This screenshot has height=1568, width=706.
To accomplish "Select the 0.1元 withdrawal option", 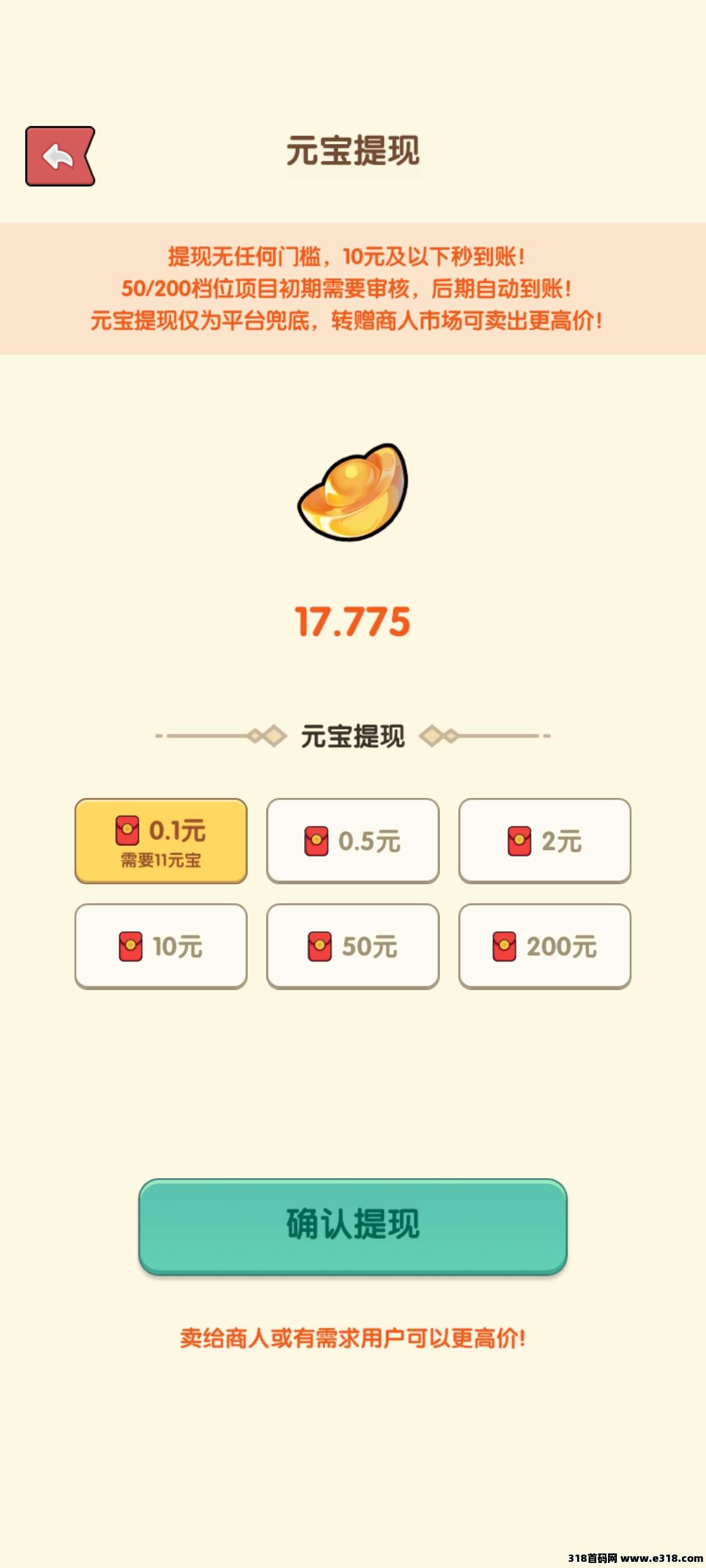I will coord(161,841).
